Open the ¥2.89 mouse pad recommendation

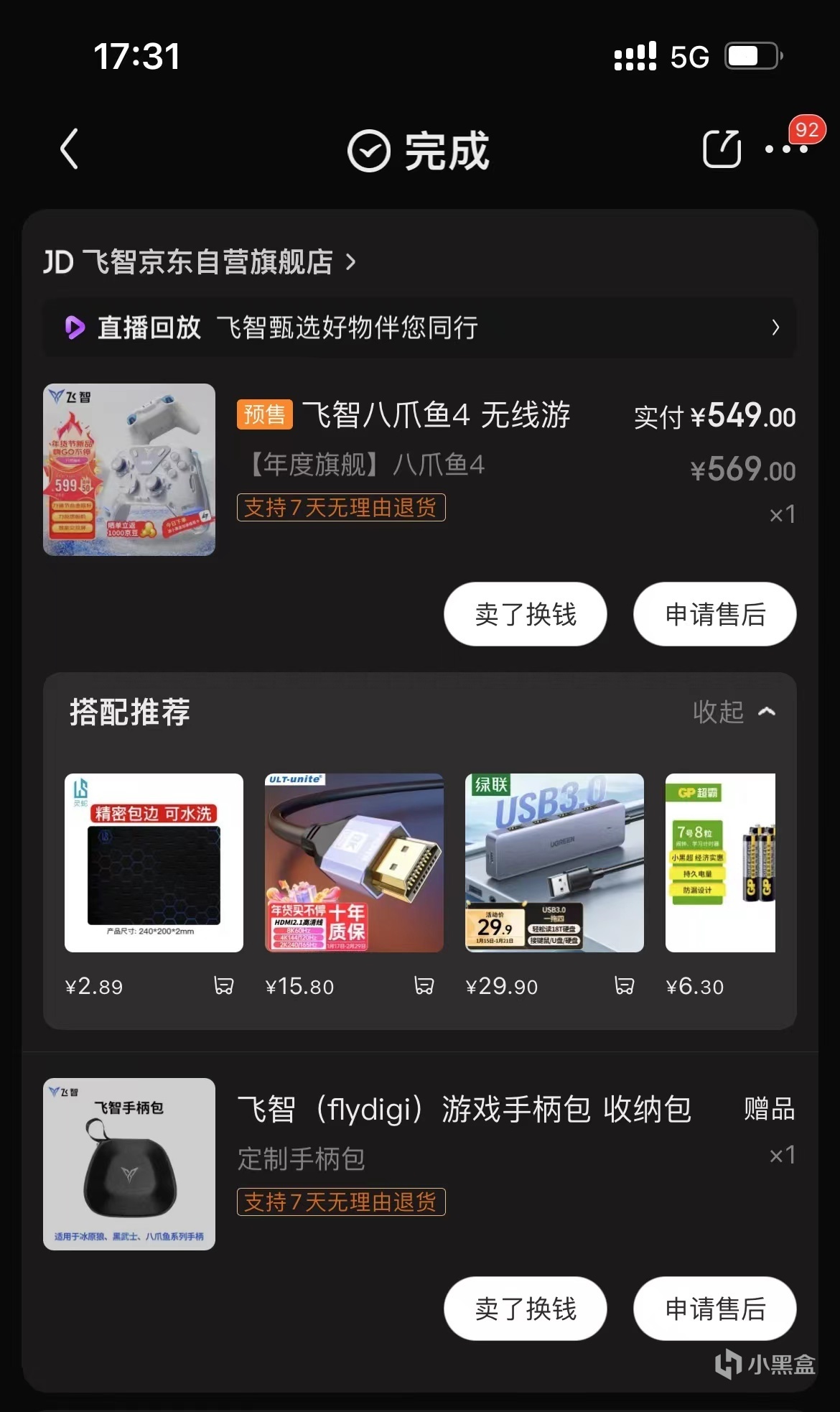tap(154, 863)
